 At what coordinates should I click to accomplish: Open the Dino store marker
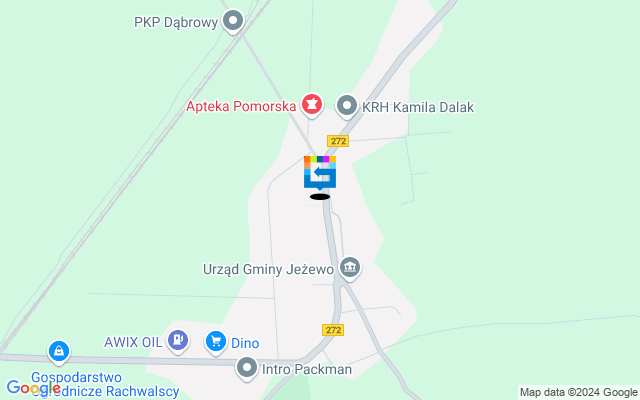coord(215,342)
